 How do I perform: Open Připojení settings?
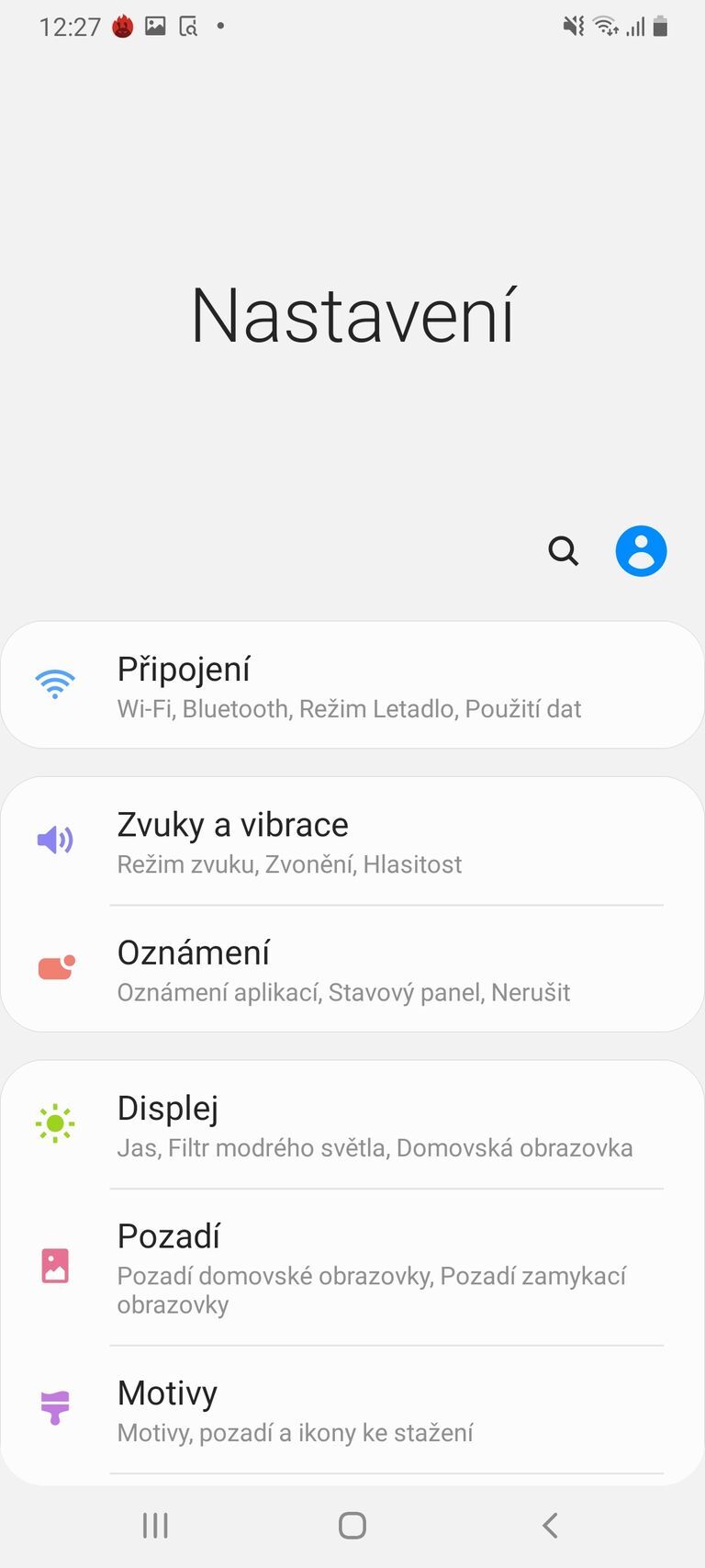click(352, 685)
